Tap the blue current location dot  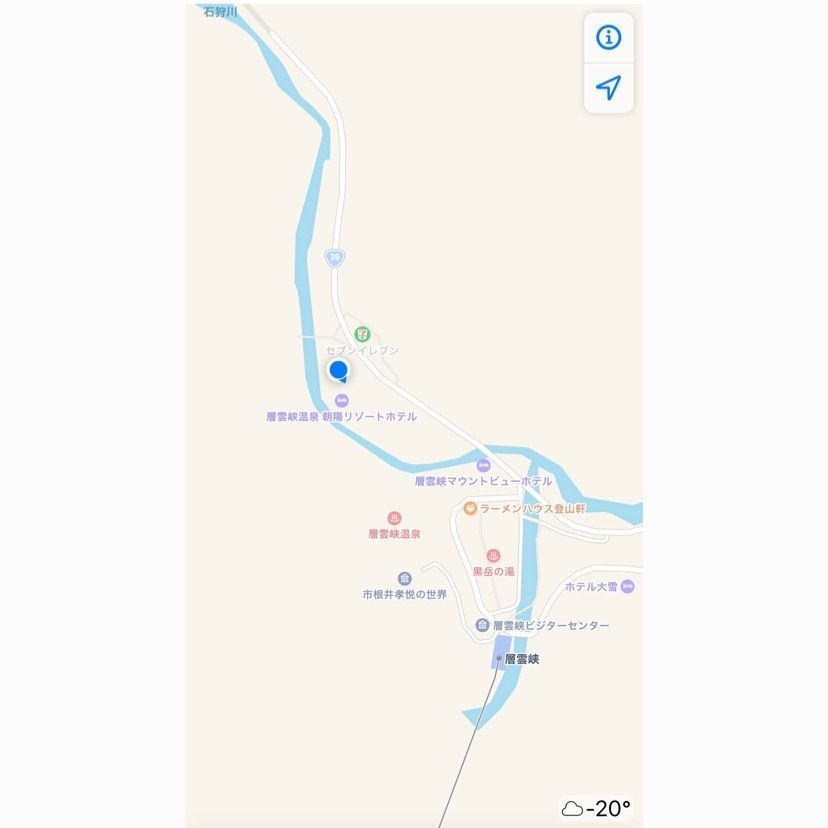[339, 371]
